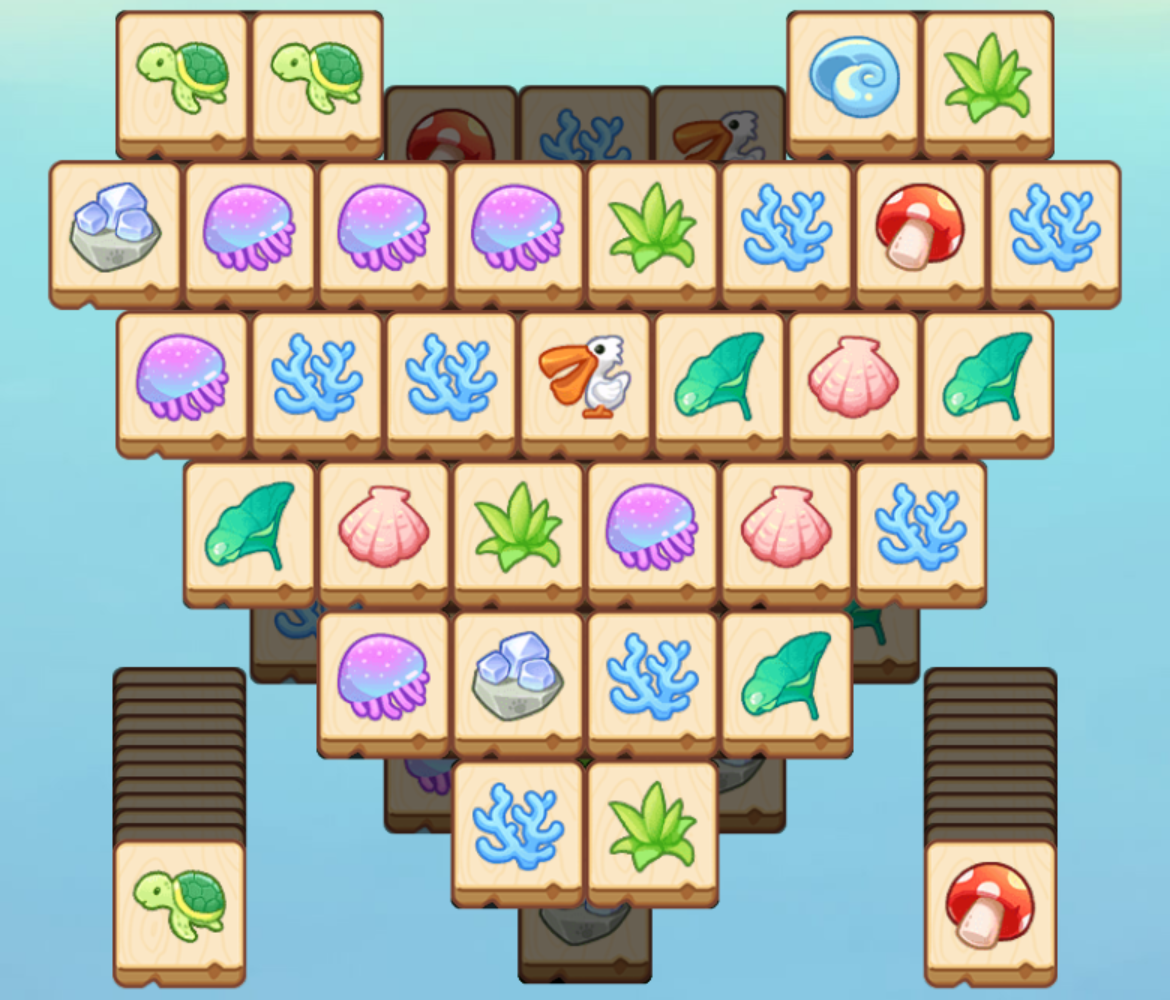Pick the turtle tile atop the dark stack
This screenshot has height=1000, width=1170.
[179, 905]
